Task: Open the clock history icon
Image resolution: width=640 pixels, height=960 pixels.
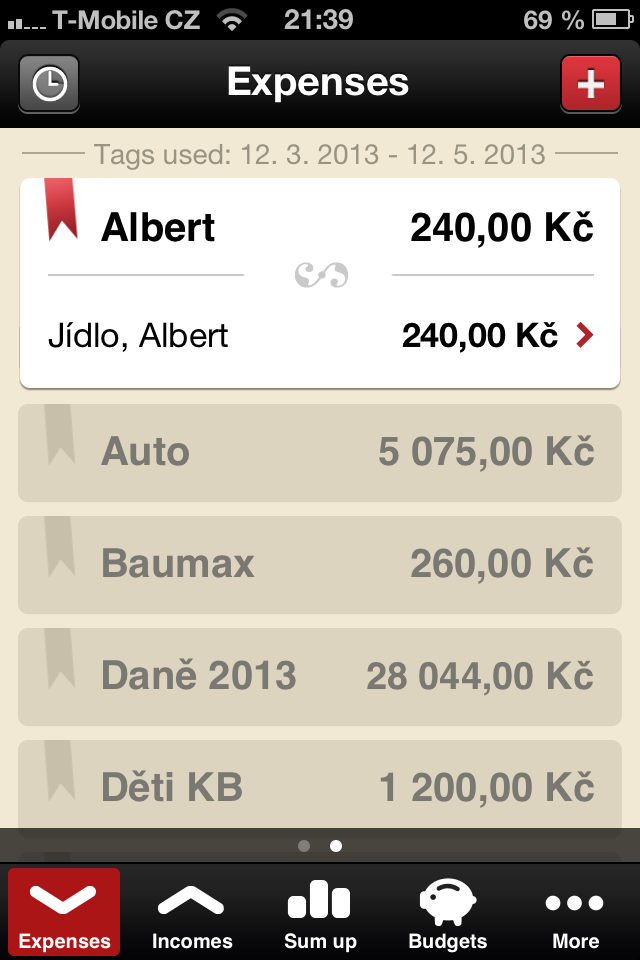Action: (x=49, y=84)
